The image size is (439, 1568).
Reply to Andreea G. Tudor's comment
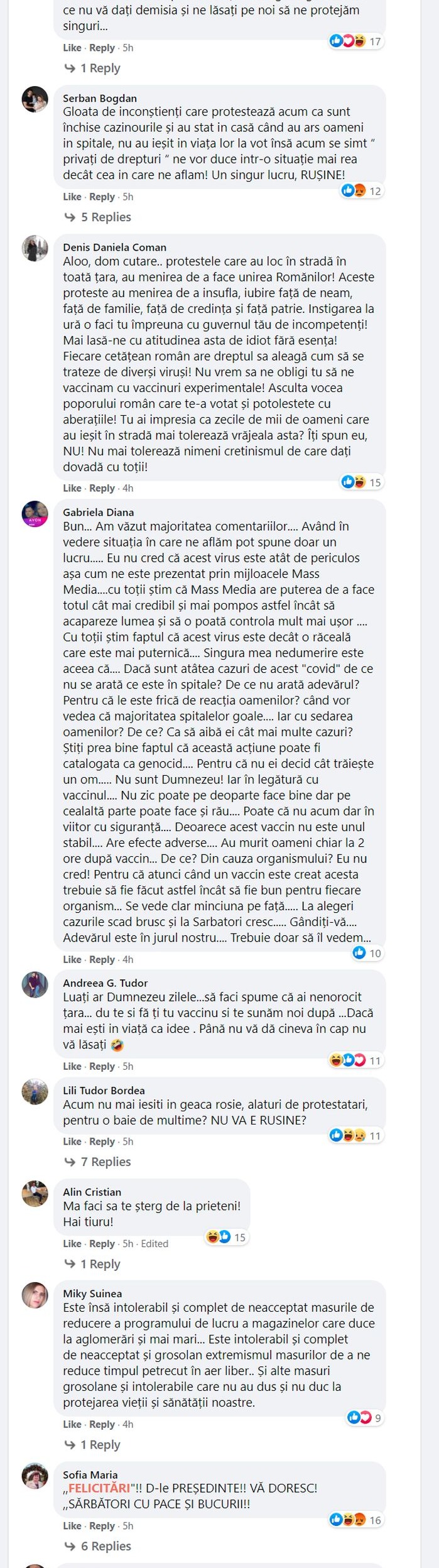[x=102, y=1066]
